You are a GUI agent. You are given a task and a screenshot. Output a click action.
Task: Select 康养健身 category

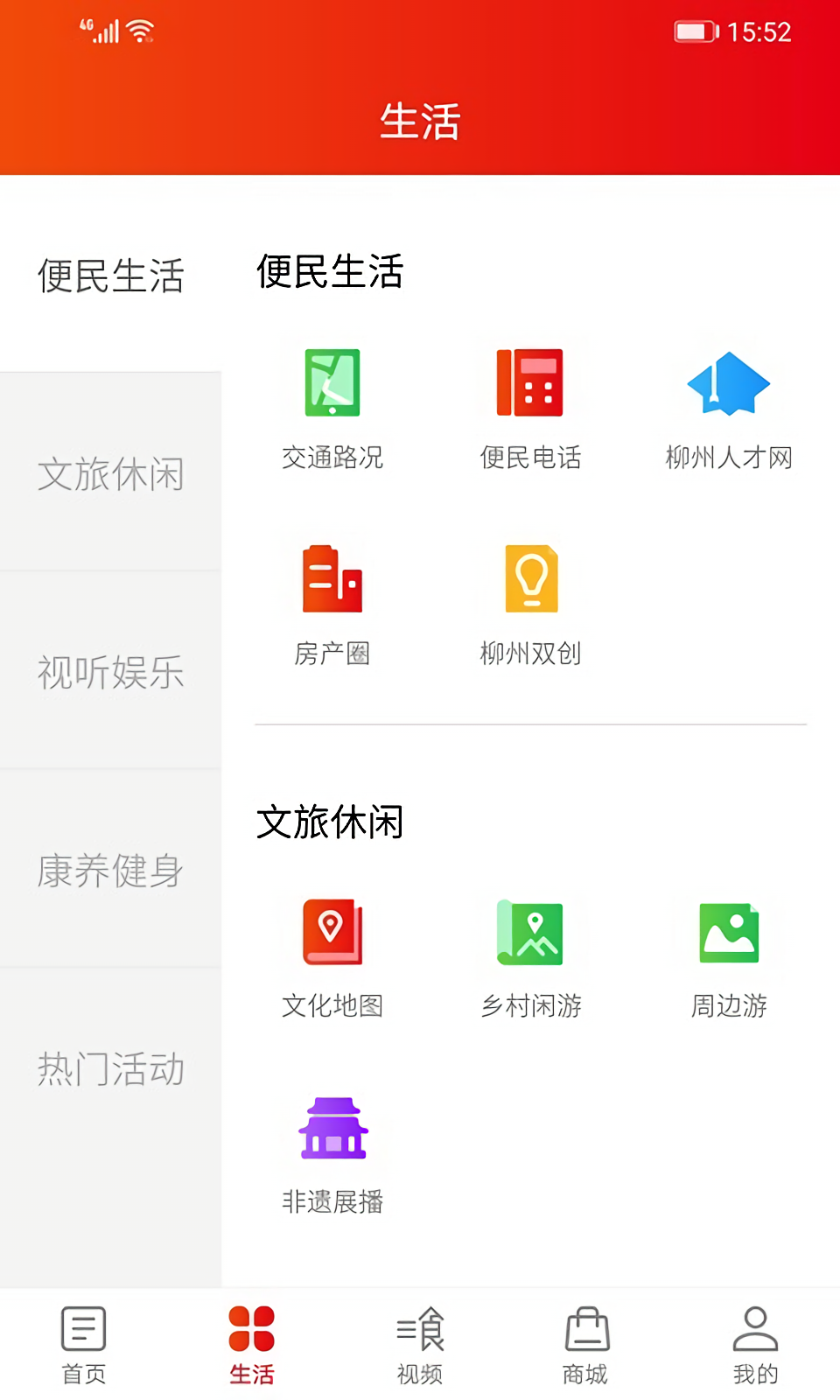[x=110, y=871]
